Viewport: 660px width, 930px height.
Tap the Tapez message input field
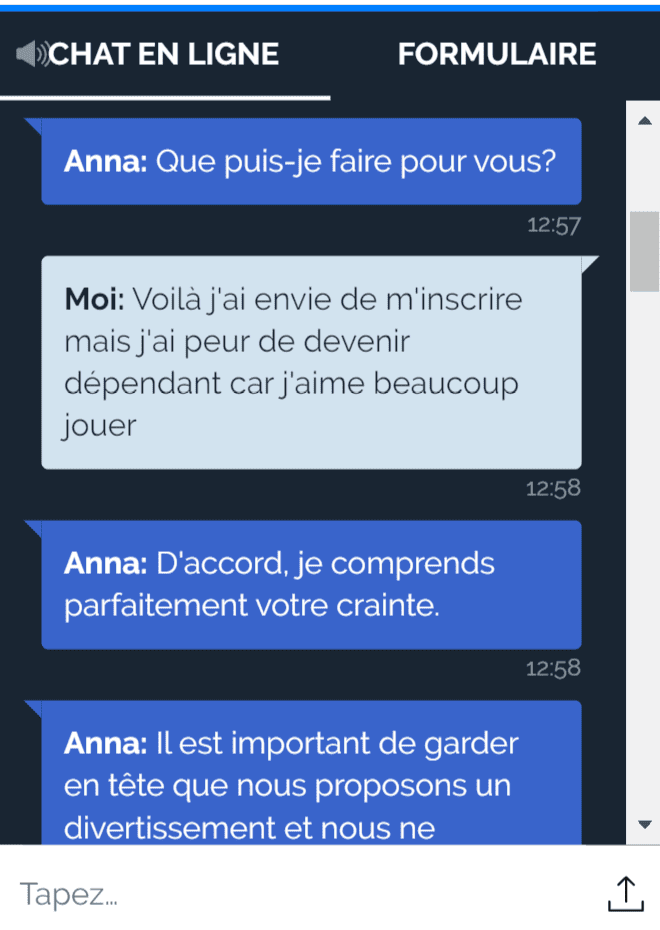click(300, 894)
